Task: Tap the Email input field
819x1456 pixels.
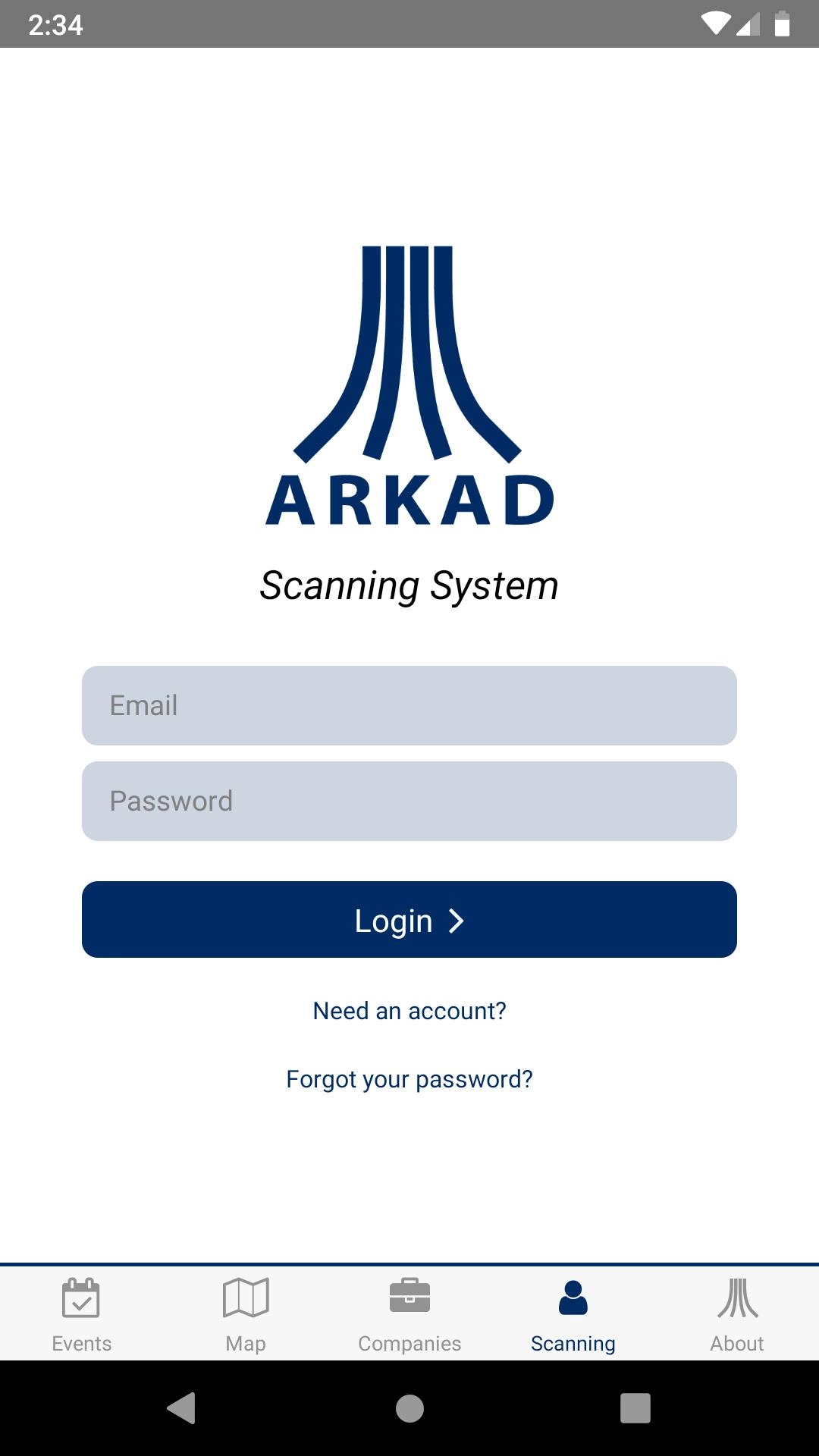Action: (409, 705)
